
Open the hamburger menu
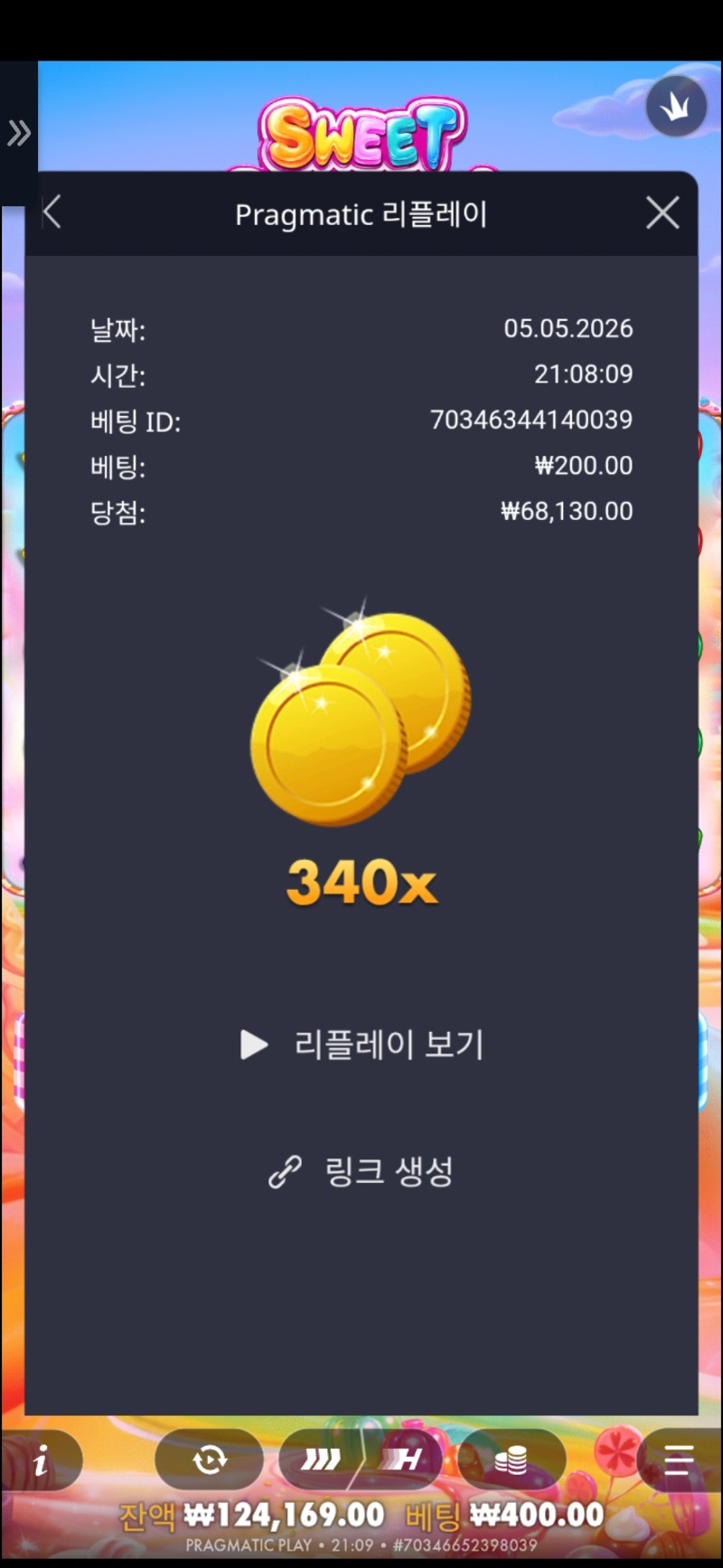(678, 1459)
